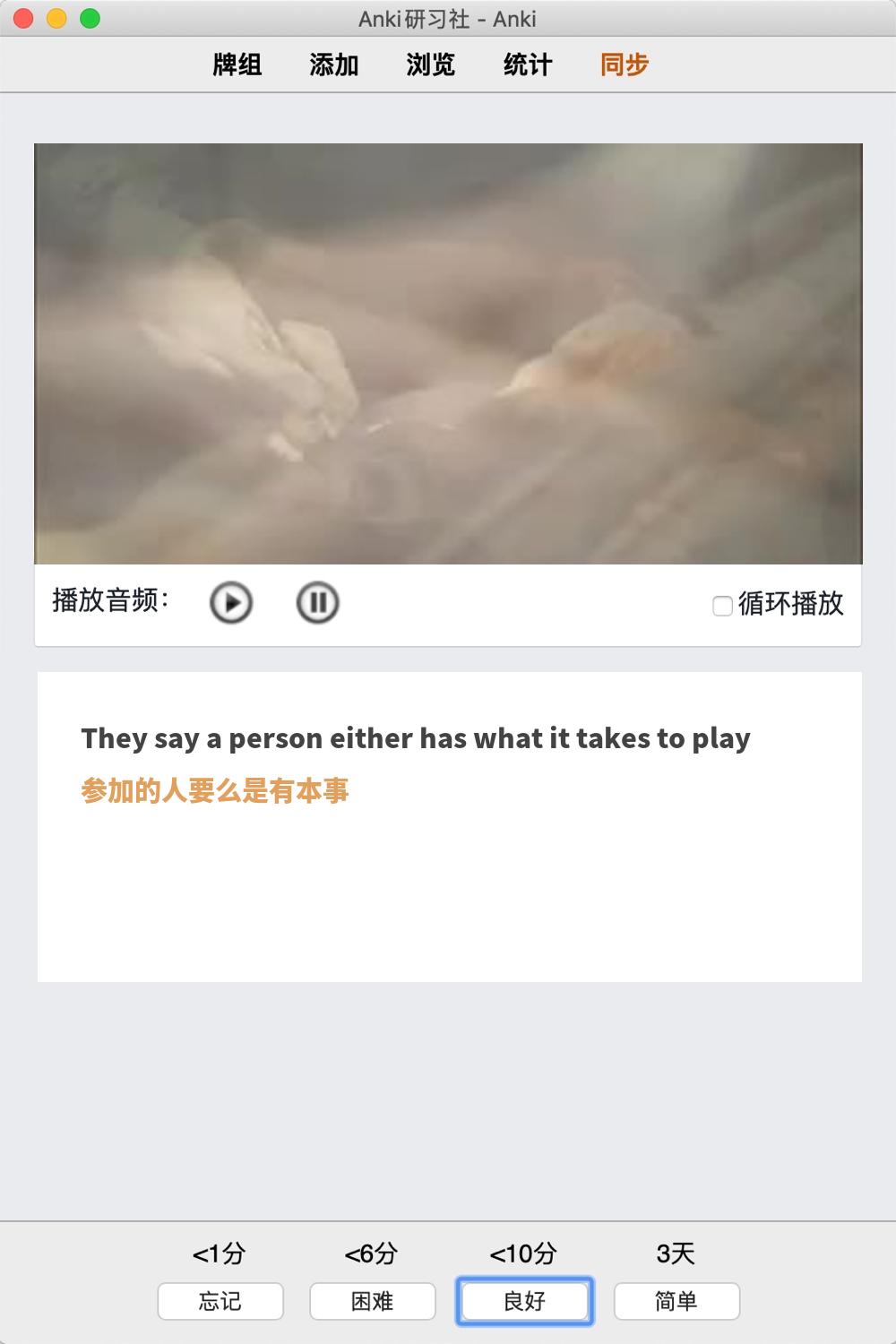View 统计 statistics
896x1344 pixels.
tap(528, 65)
